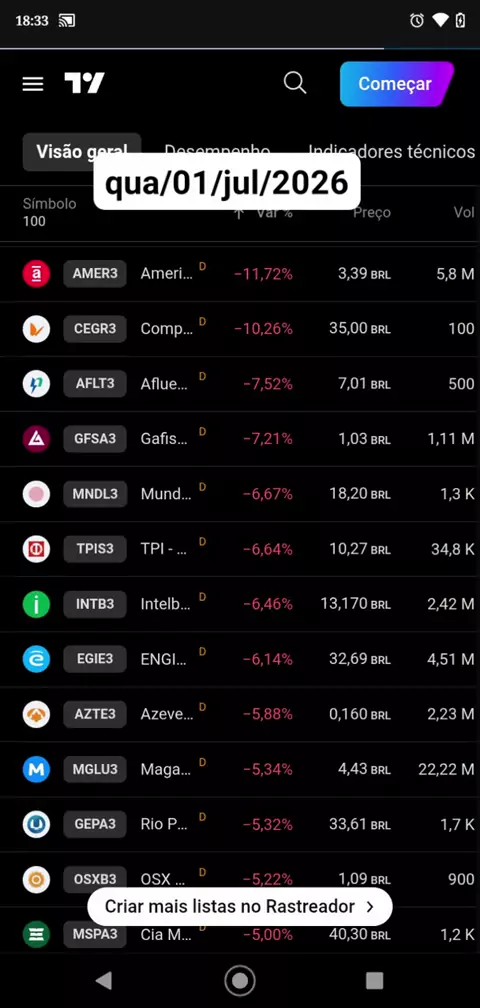Tap the Começar button

(396, 84)
